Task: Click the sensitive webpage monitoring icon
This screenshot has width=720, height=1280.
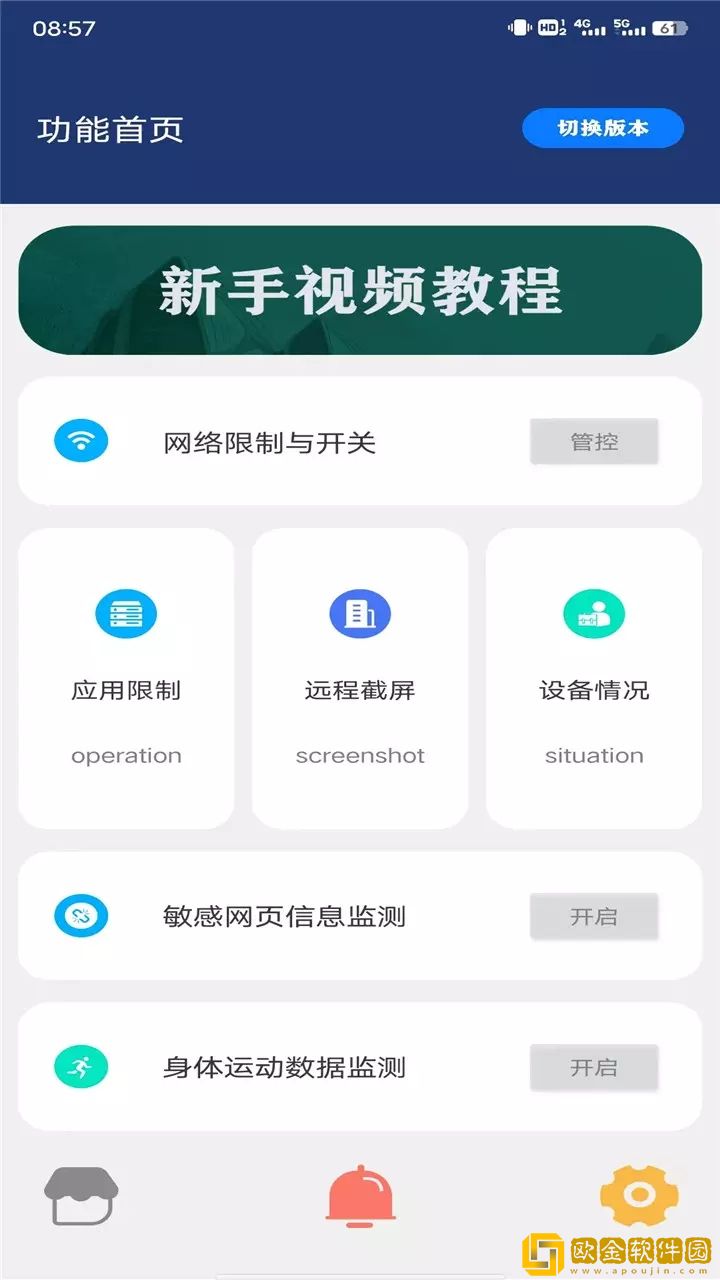Action: 81,915
